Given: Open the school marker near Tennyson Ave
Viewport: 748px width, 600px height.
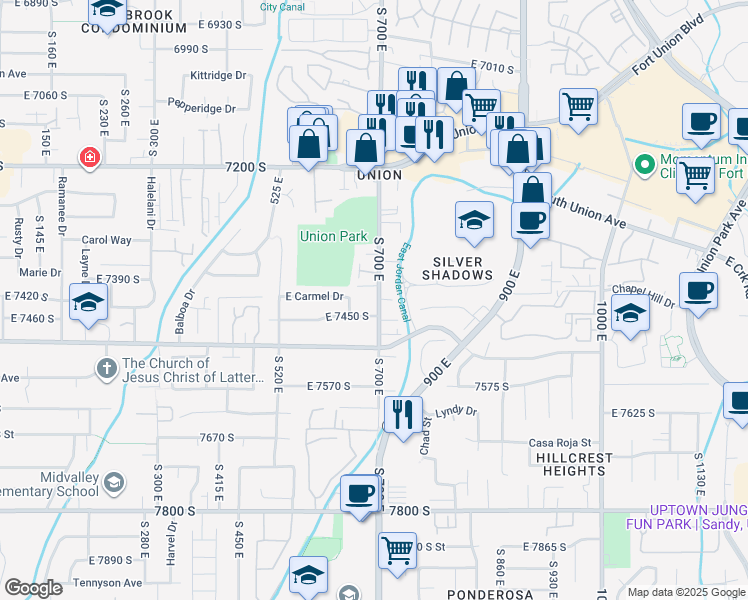Looking at the screenshot, I should 308,577.
